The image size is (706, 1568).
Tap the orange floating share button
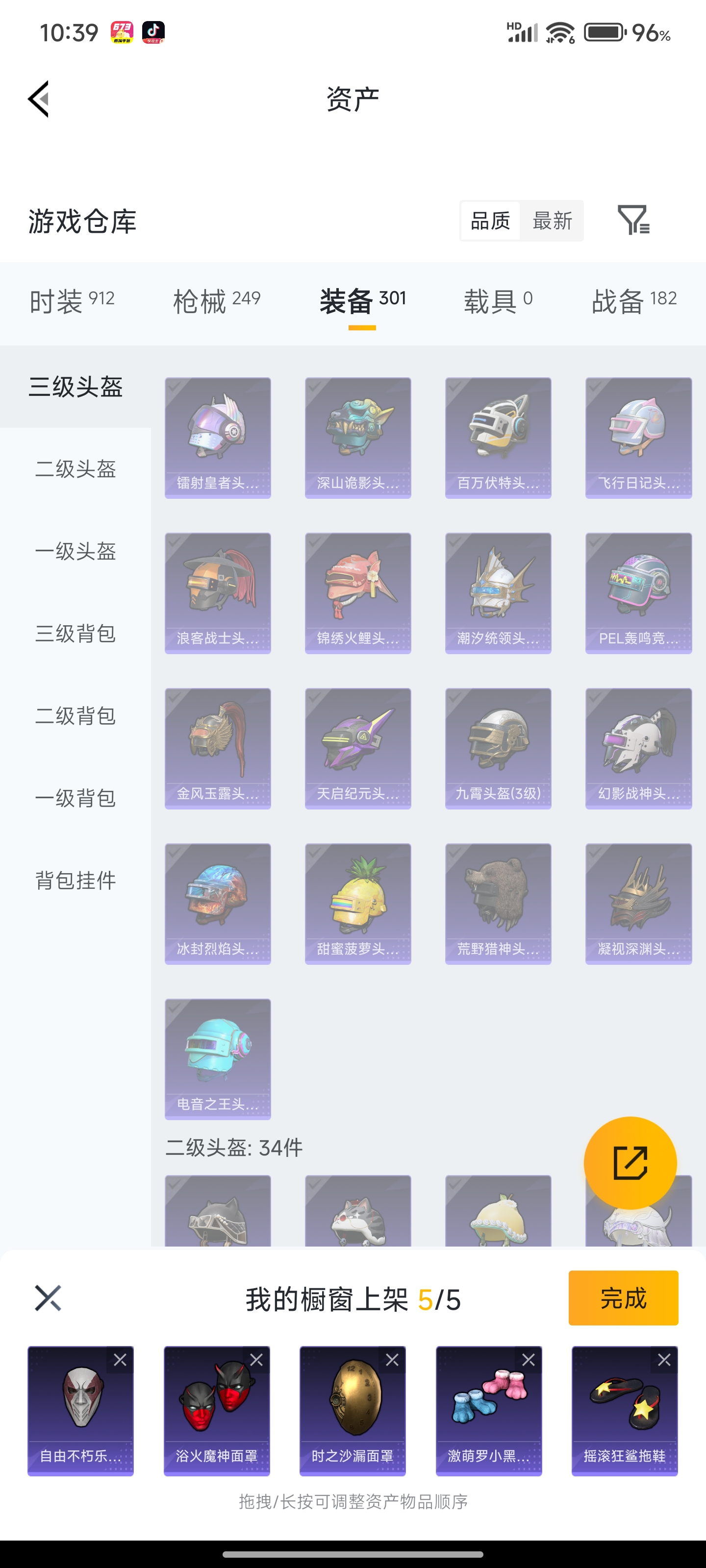[630, 1163]
